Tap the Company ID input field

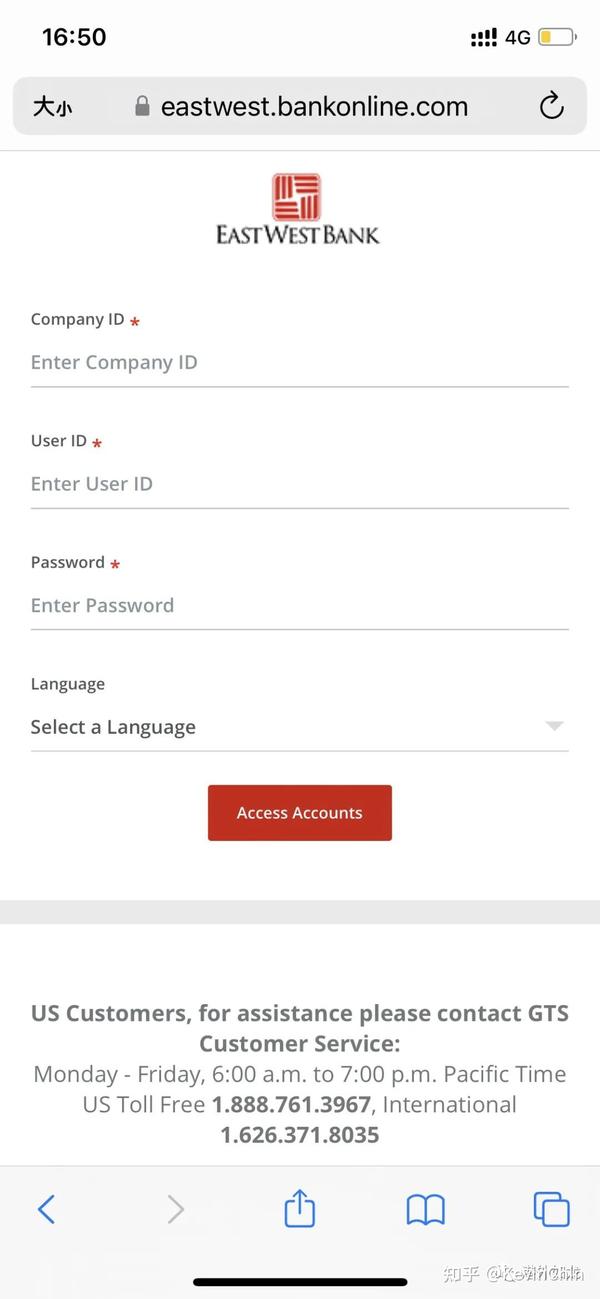pyautogui.click(x=299, y=363)
